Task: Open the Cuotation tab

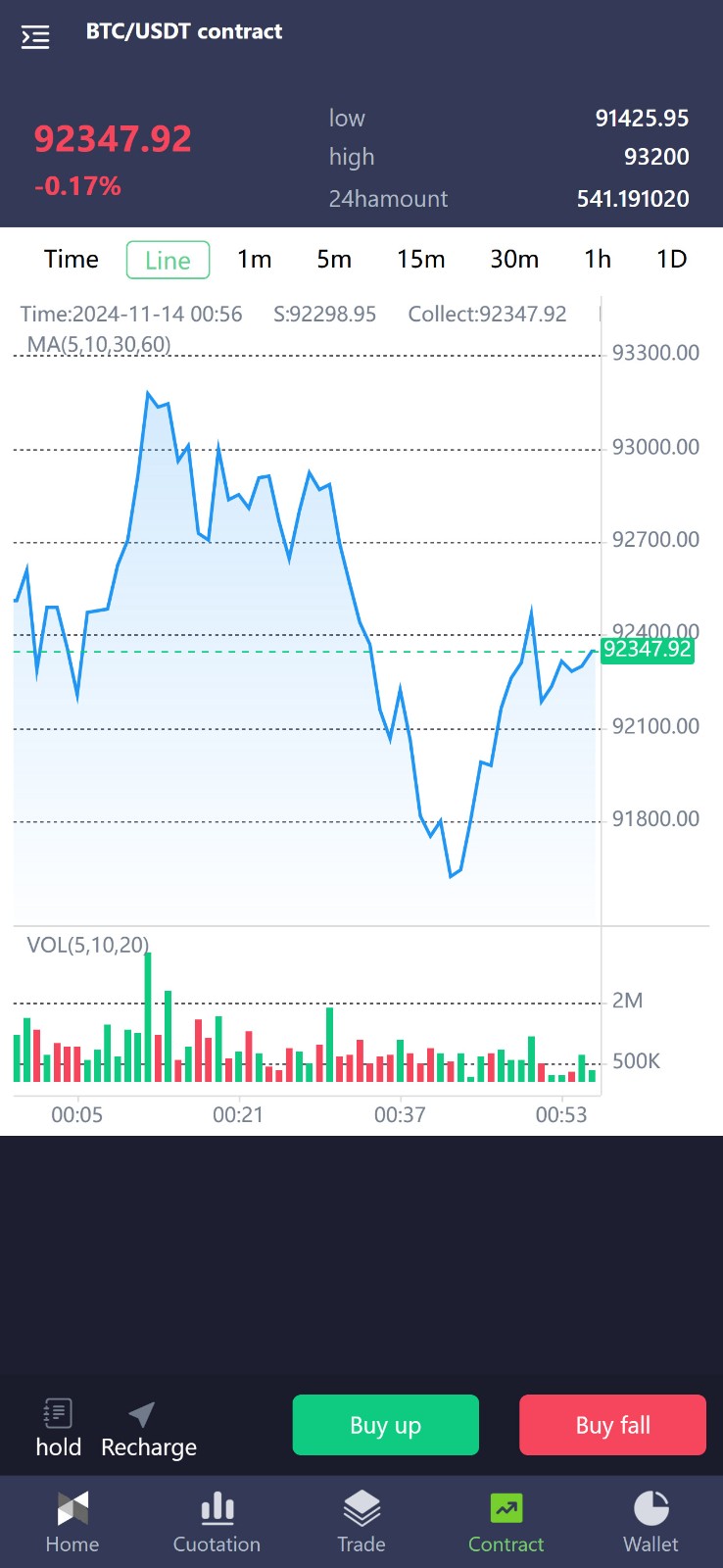Action: (217, 1522)
